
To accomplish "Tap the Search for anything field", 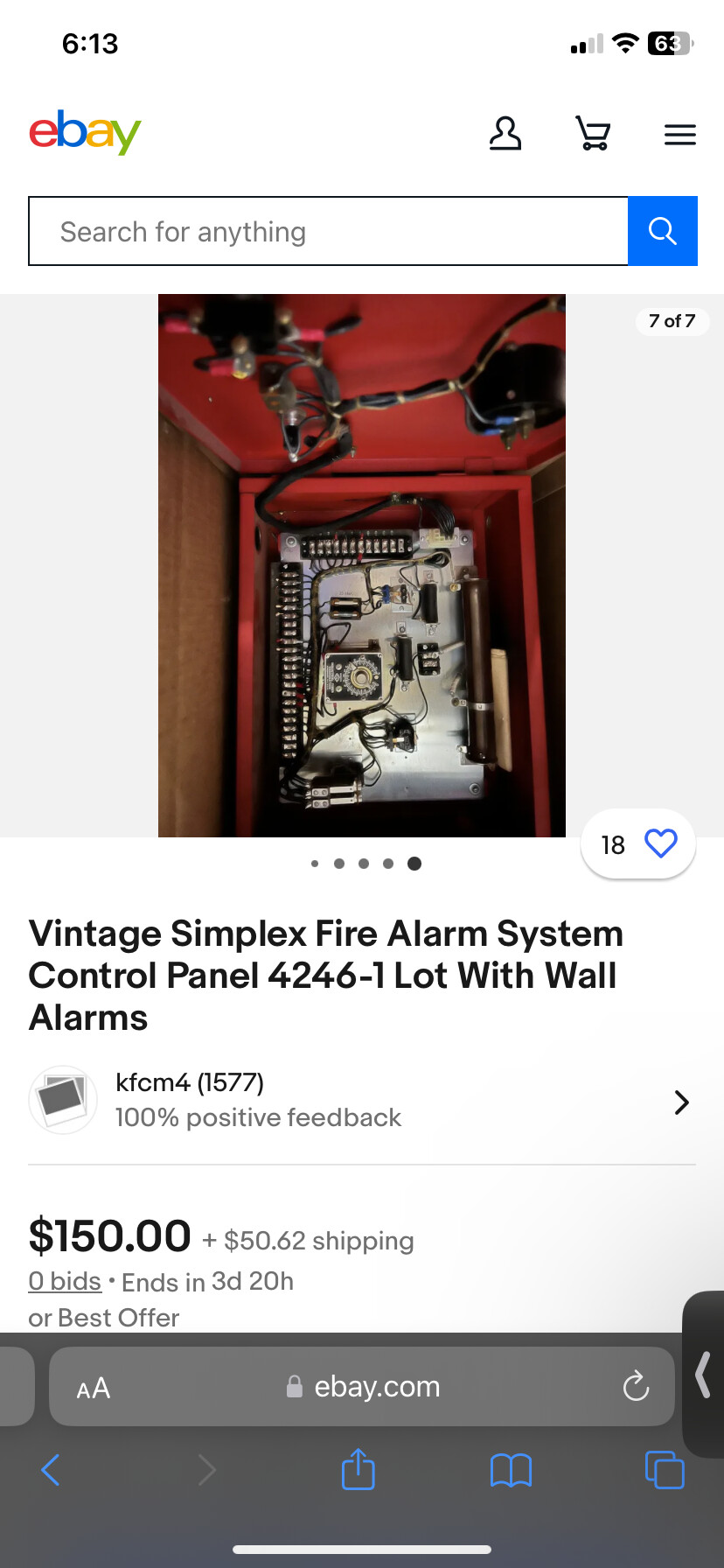I will 328,232.
